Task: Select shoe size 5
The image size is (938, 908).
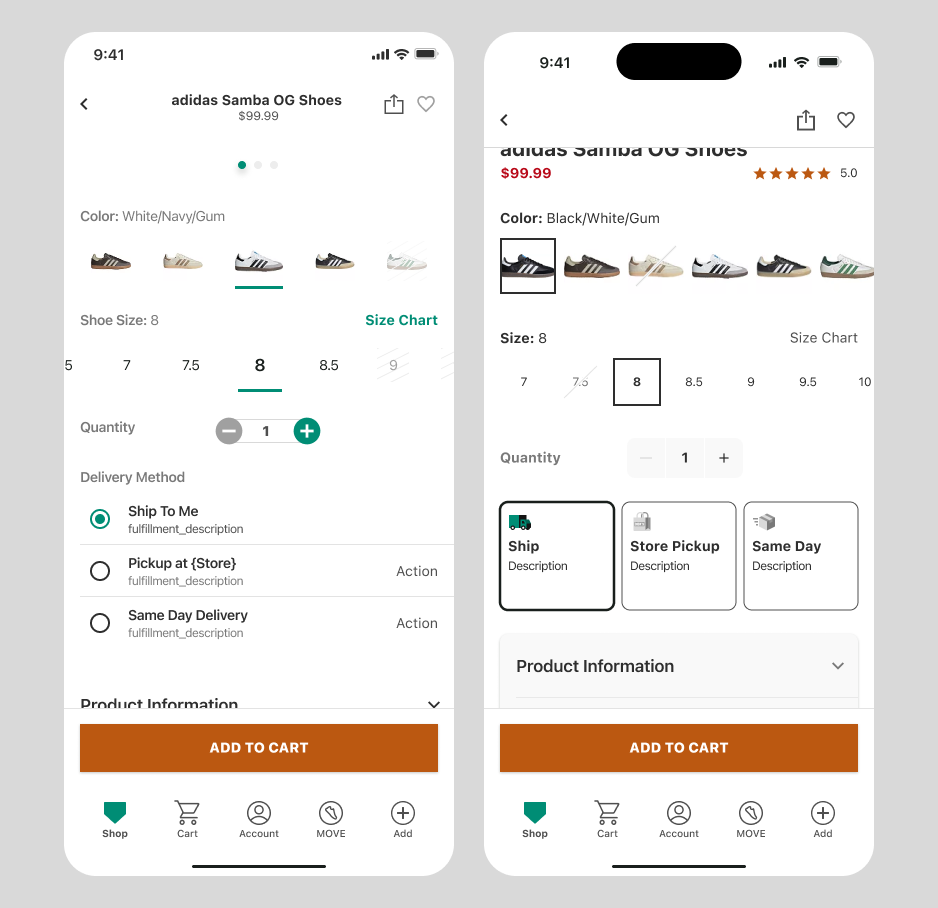Action: (x=69, y=366)
